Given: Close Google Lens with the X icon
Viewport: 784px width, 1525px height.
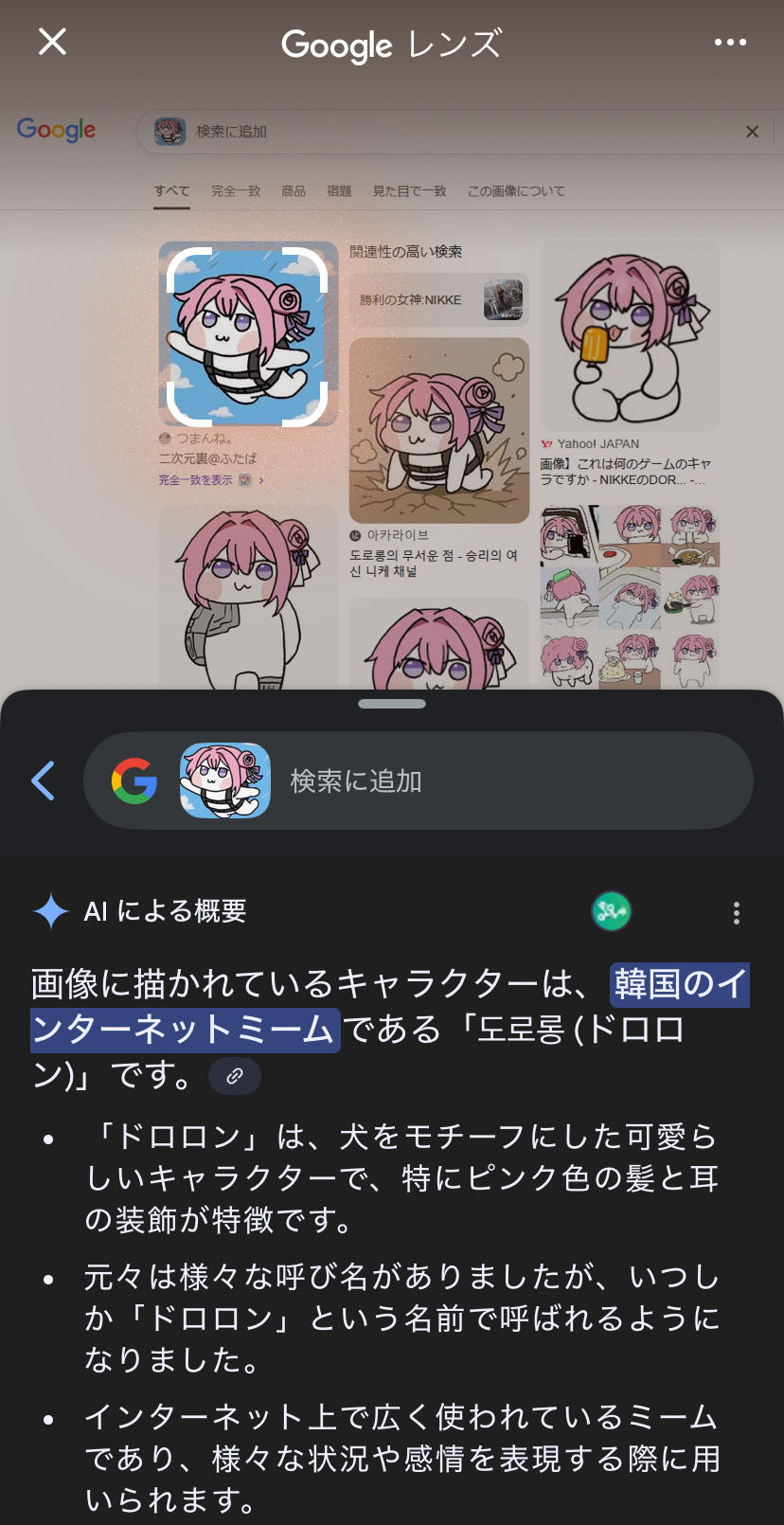Looking at the screenshot, I should (x=52, y=42).
